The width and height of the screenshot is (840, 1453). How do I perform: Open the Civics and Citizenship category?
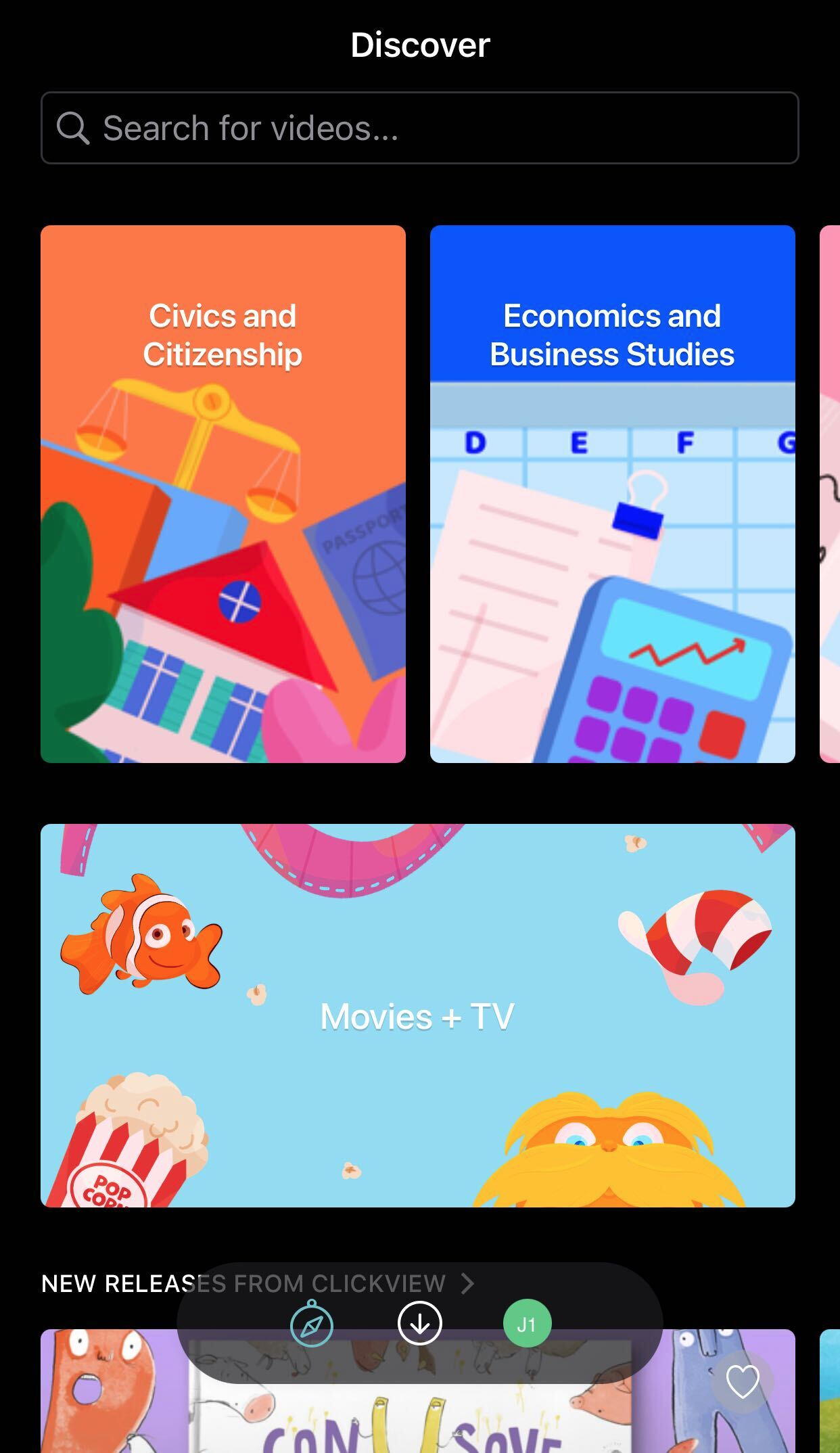pyautogui.click(x=223, y=494)
